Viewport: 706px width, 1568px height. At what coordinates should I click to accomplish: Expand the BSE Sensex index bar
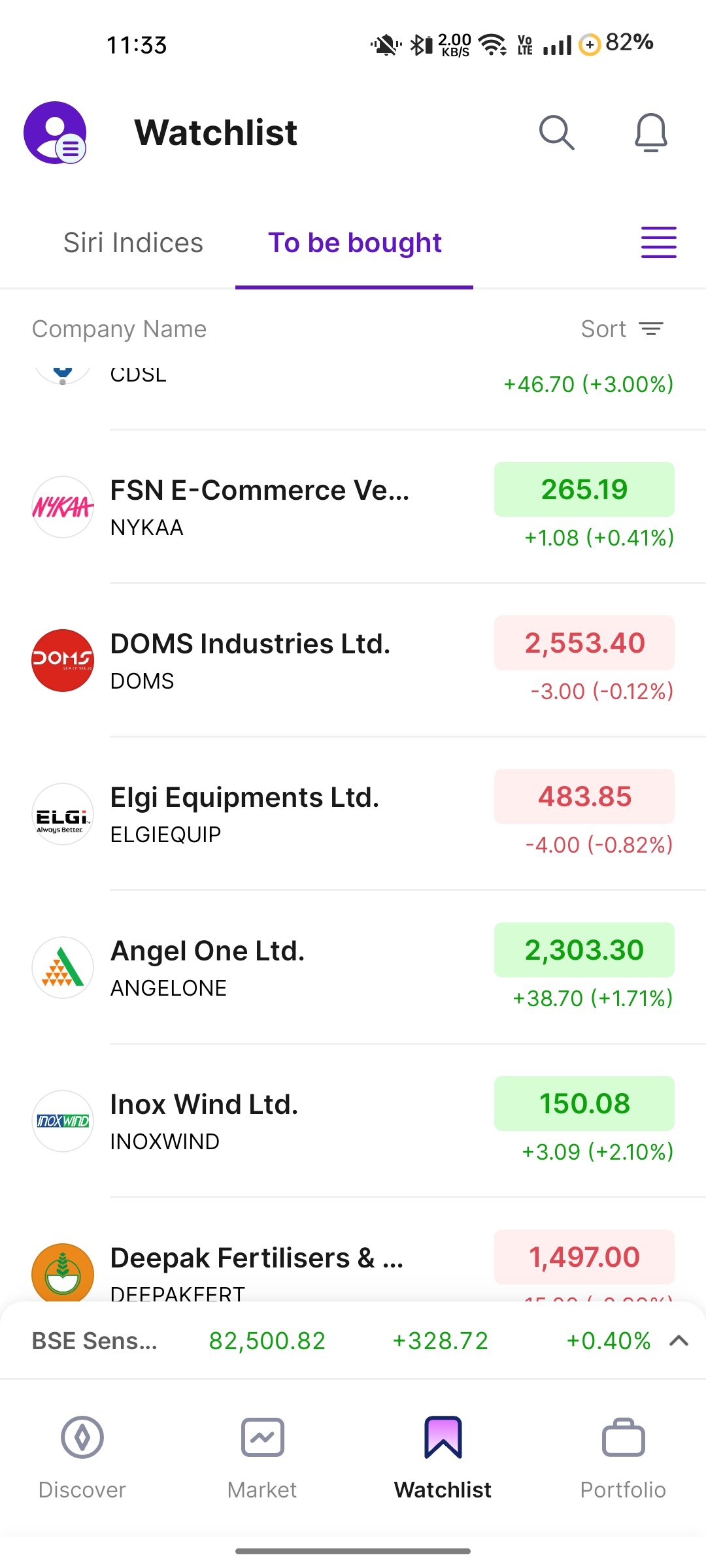click(679, 1341)
